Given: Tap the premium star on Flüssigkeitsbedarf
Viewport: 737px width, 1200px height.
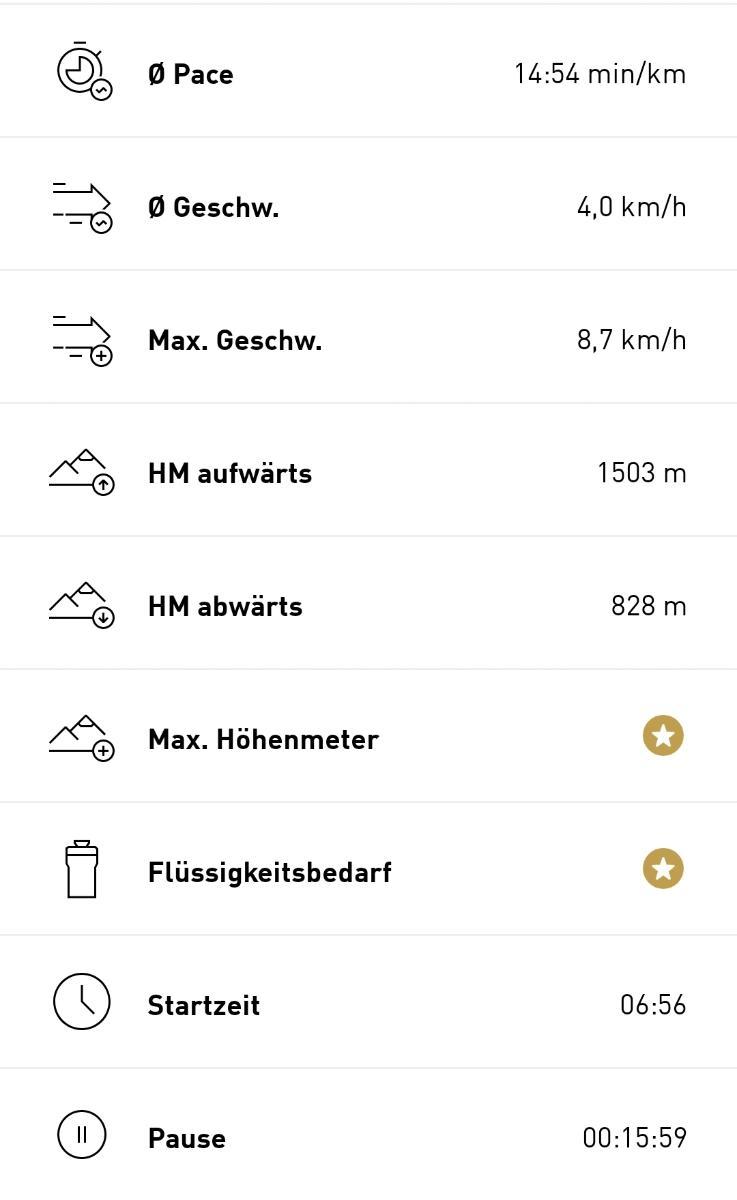Looking at the screenshot, I should 663,869.
